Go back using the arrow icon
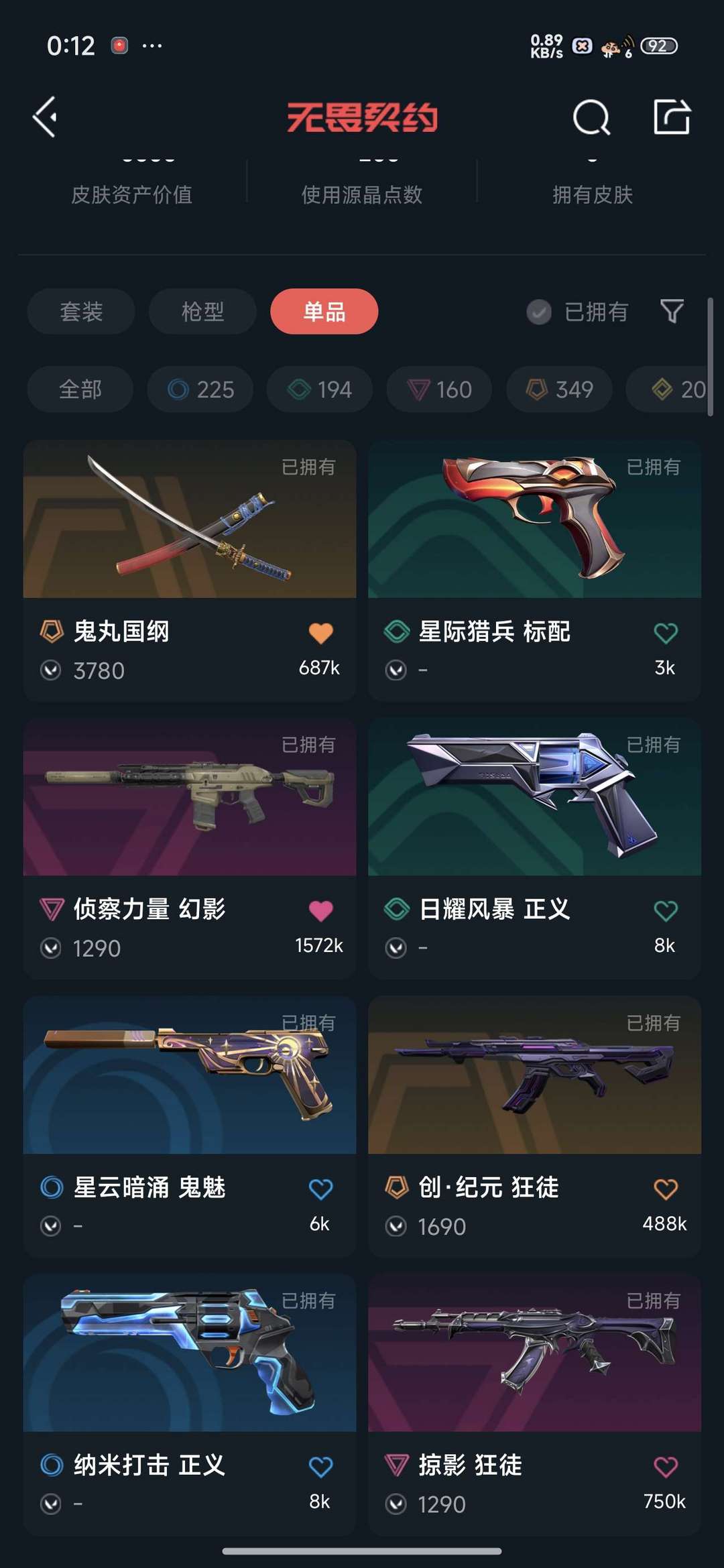Image resolution: width=724 pixels, height=1568 pixels. 45,117
